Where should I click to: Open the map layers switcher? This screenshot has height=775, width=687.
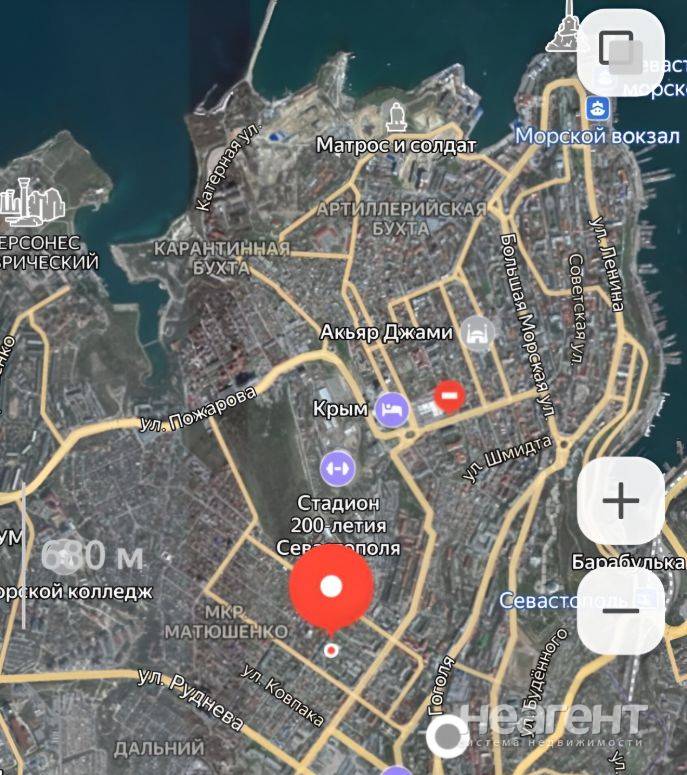(x=620, y=48)
